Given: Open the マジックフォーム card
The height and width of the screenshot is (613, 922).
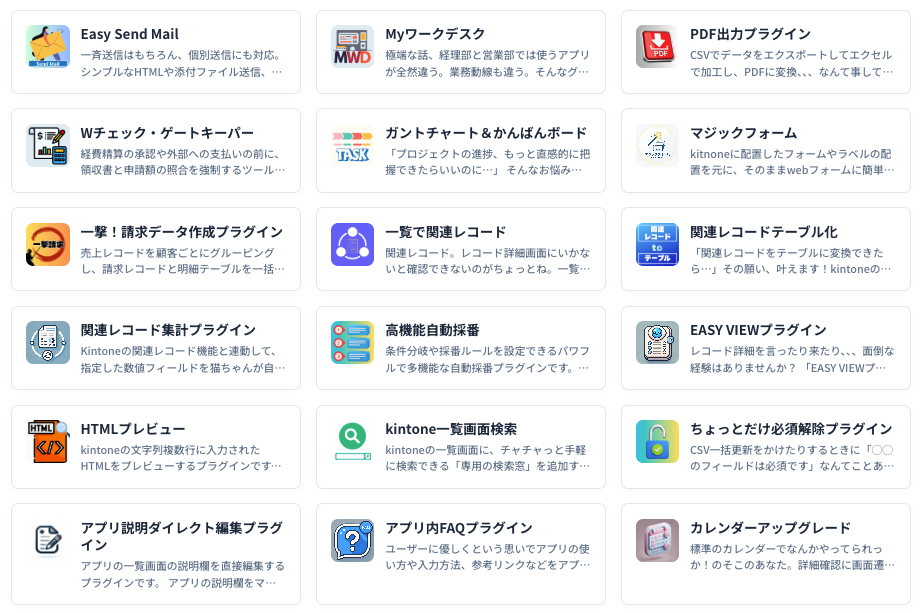Looking at the screenshot, I should [x=766, y=151].
